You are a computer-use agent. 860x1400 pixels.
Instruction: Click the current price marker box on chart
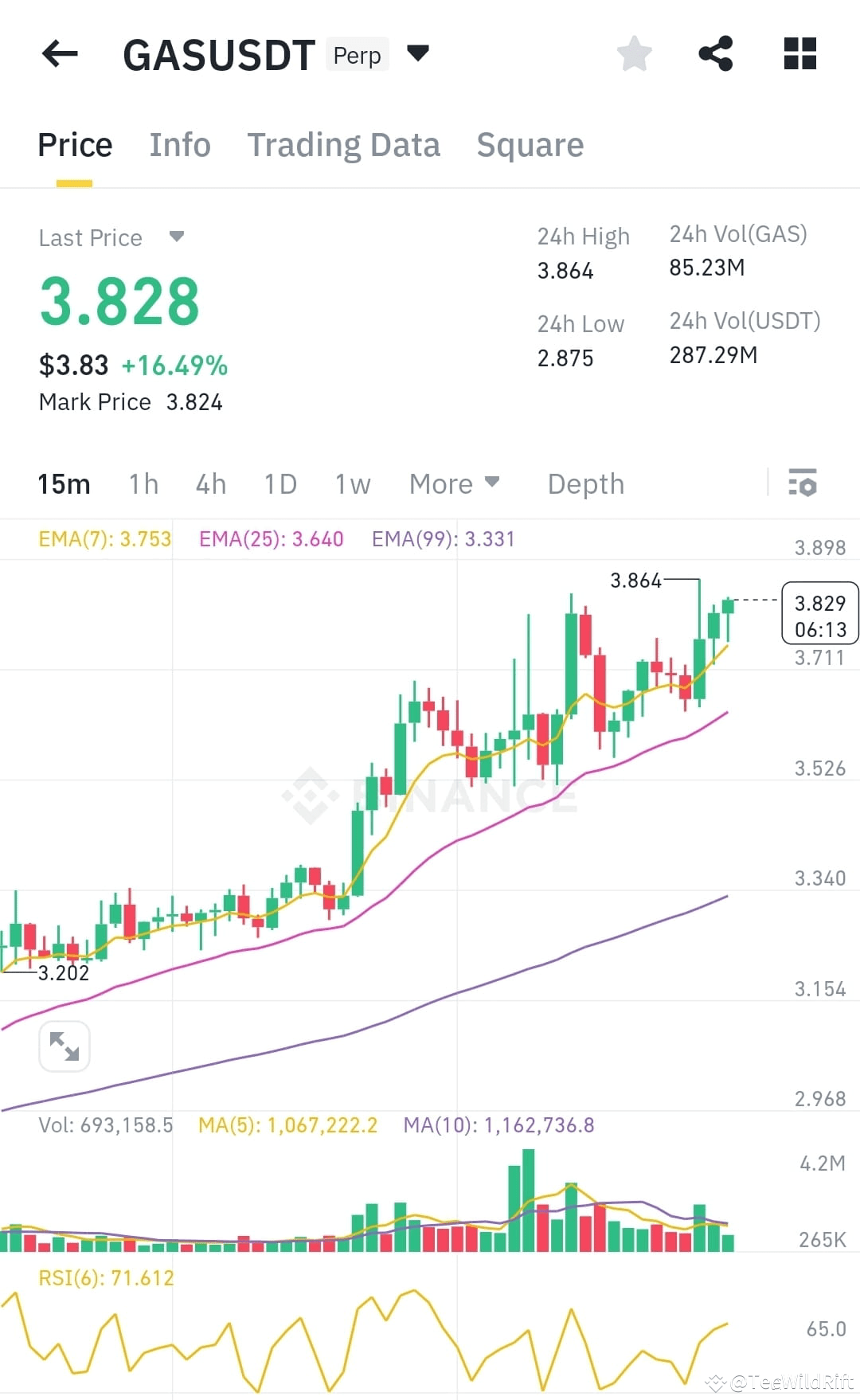[x=820, y=612]
